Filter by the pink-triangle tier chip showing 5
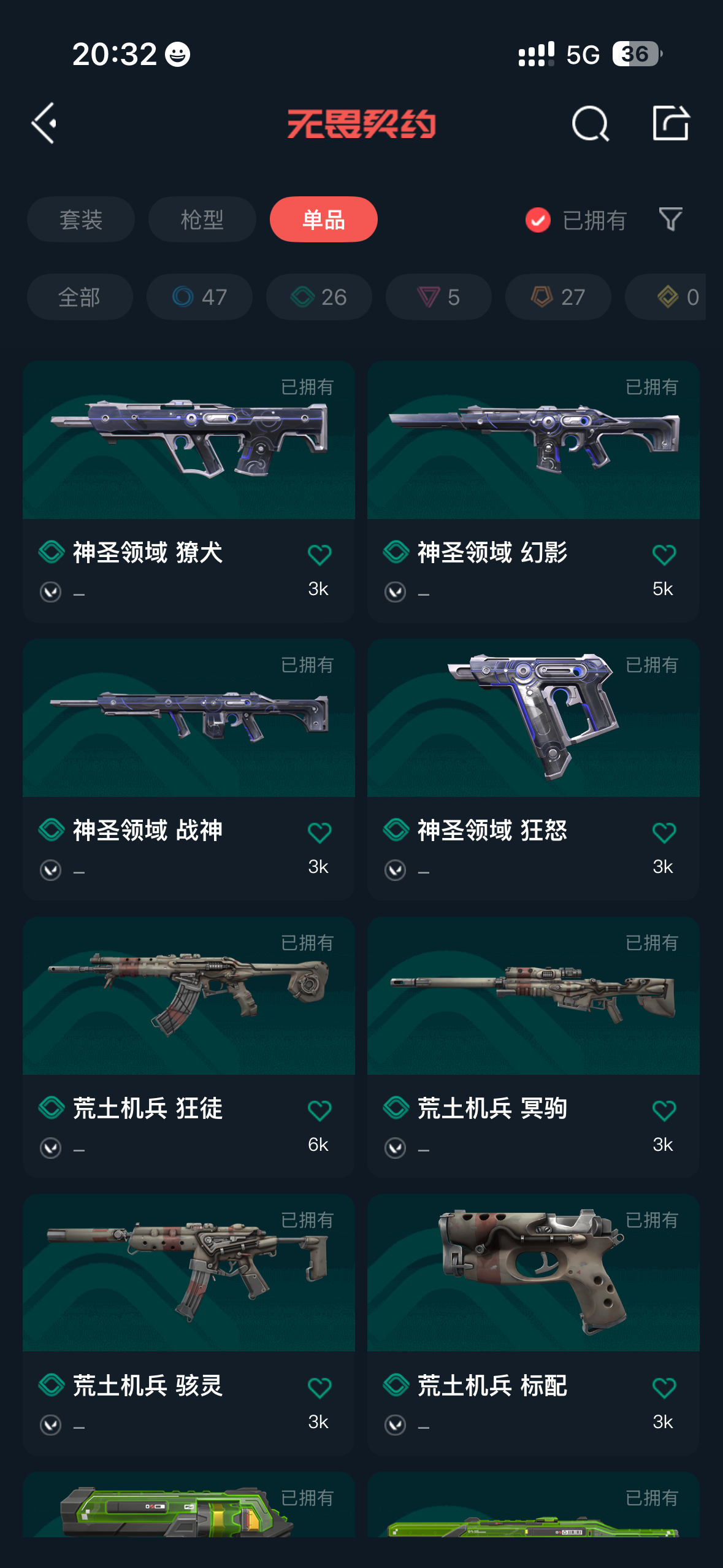This screenshot has height=1568, width=723. pos(438,297)
